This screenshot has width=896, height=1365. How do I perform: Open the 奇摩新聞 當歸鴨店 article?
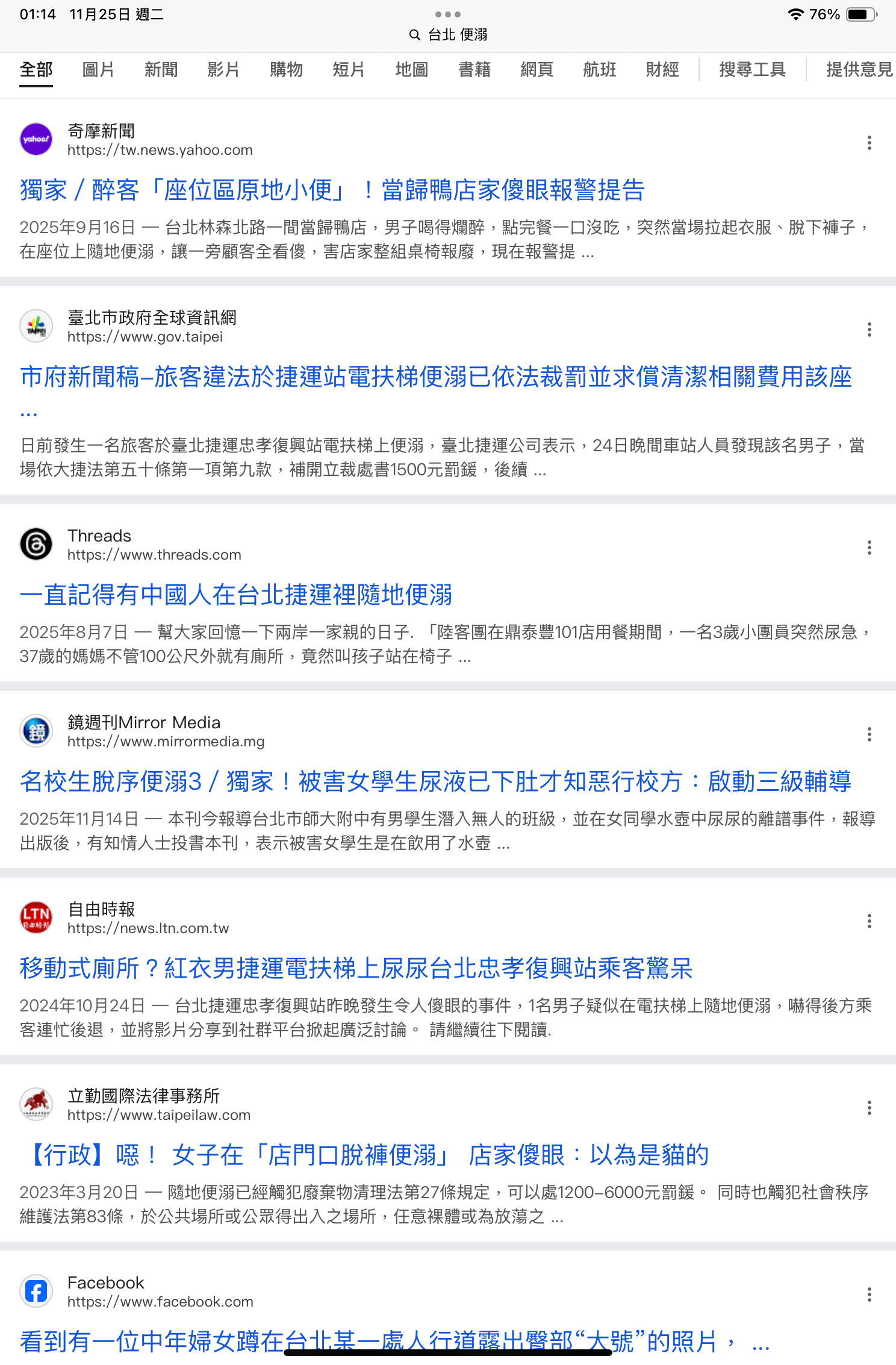pos(332,190)
